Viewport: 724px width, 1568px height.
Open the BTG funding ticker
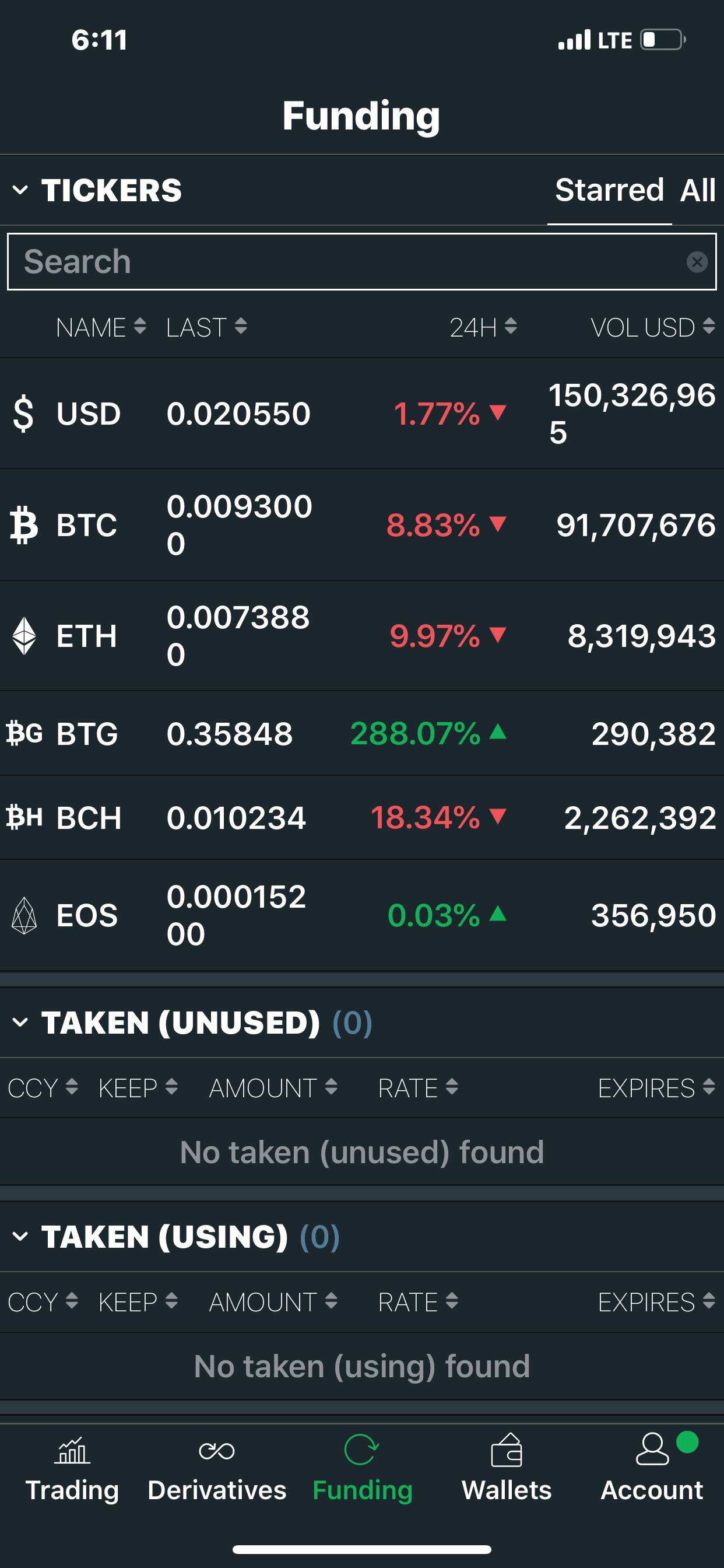[362, 733]
